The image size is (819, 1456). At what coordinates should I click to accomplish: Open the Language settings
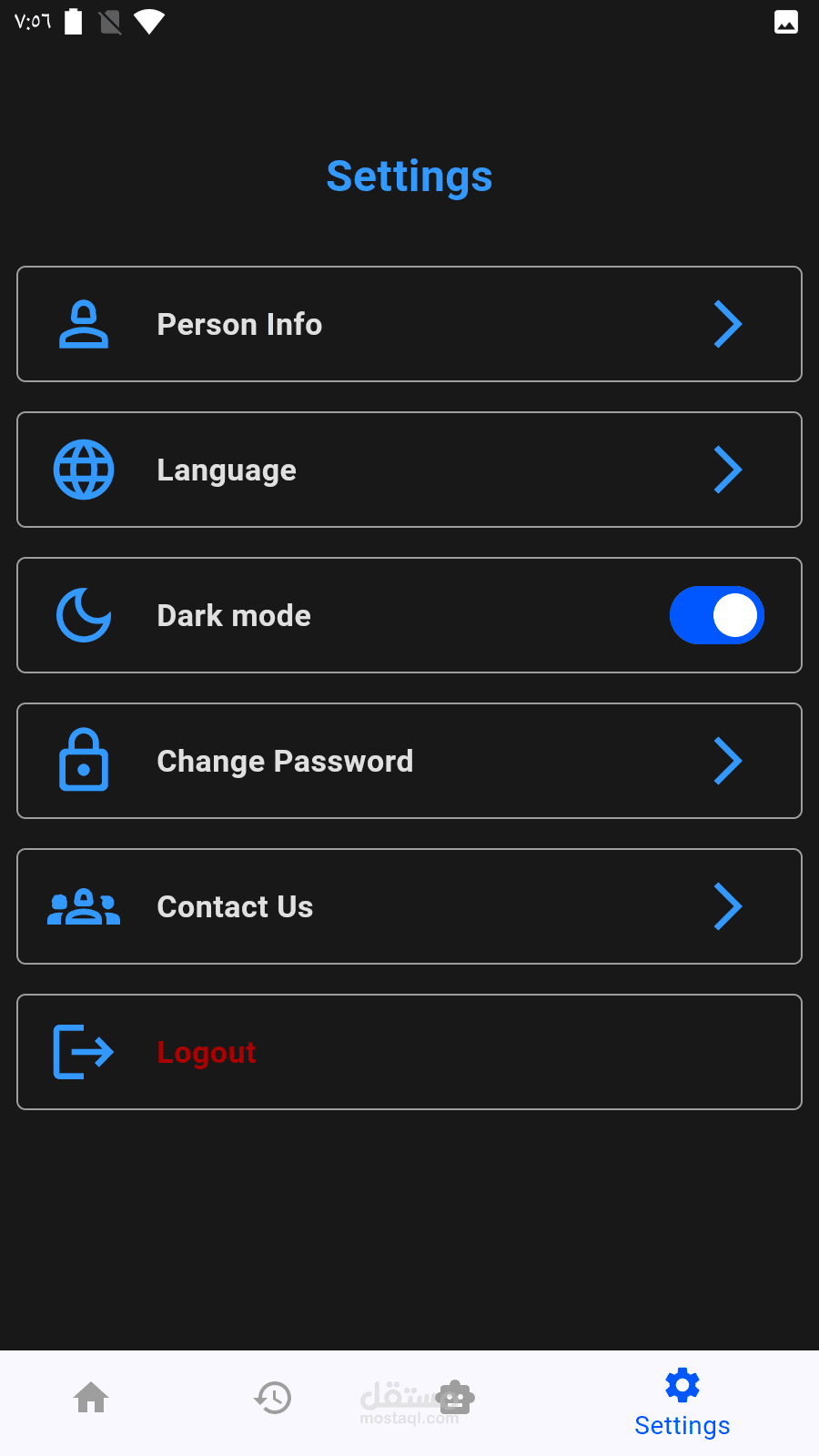[409, 470]
